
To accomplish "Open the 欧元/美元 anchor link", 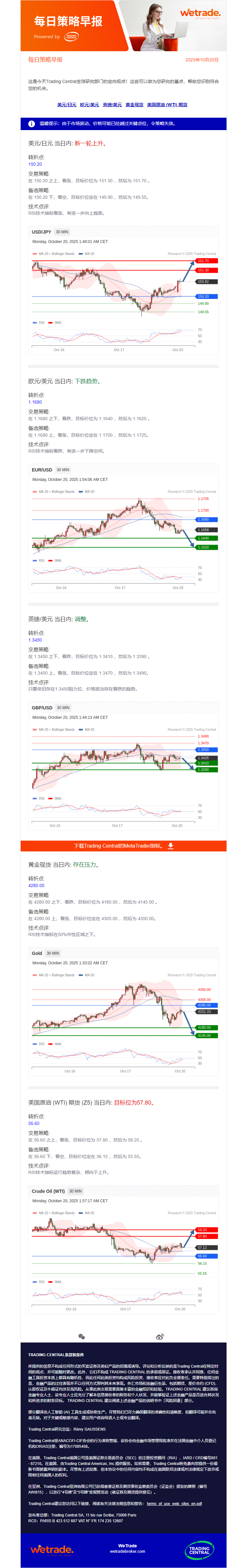I will pos(90,105).
